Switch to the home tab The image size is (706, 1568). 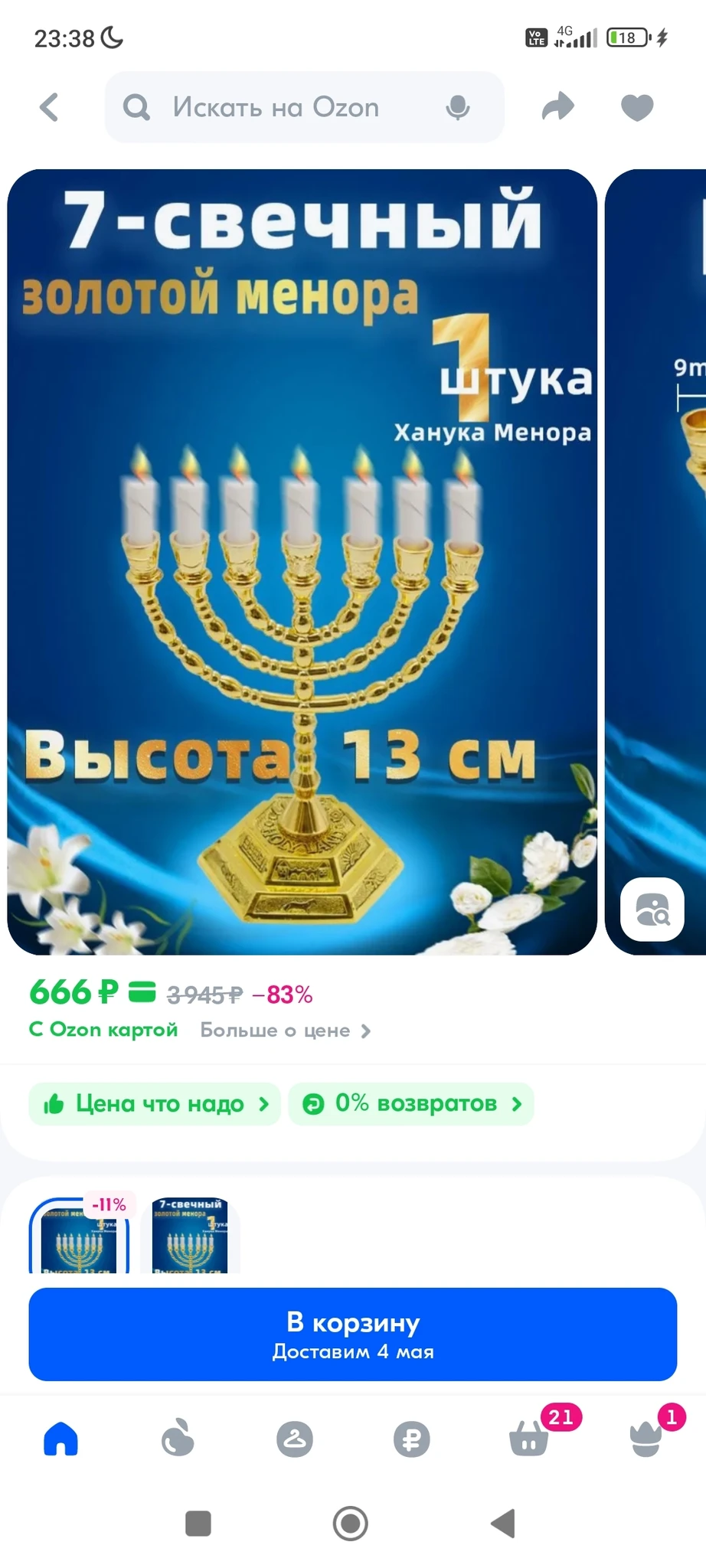[61, 1439]
